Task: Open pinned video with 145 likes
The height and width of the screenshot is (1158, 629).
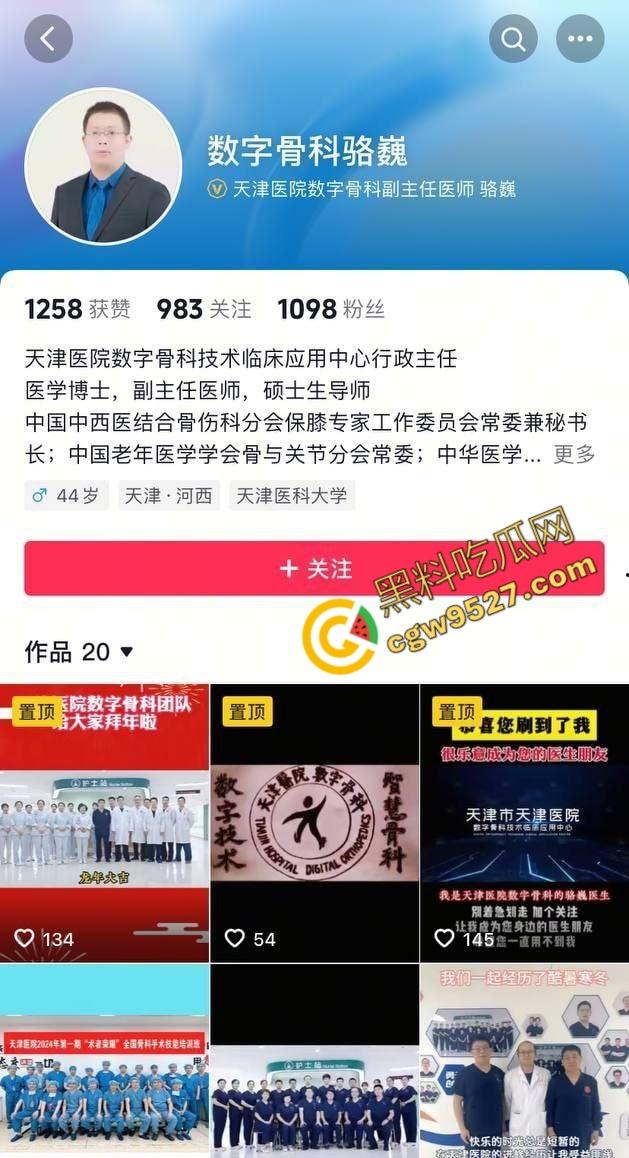Action: [524, 823]
